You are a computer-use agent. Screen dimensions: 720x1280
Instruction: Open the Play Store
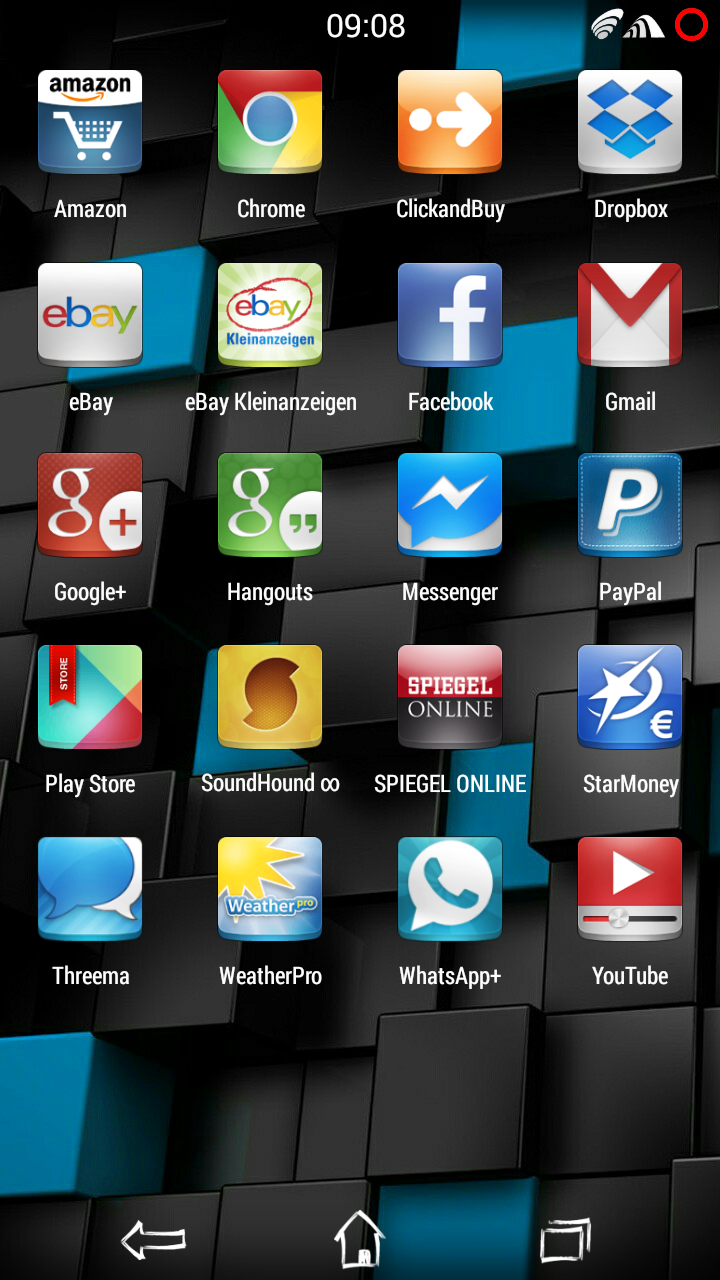tap(90, 697)
